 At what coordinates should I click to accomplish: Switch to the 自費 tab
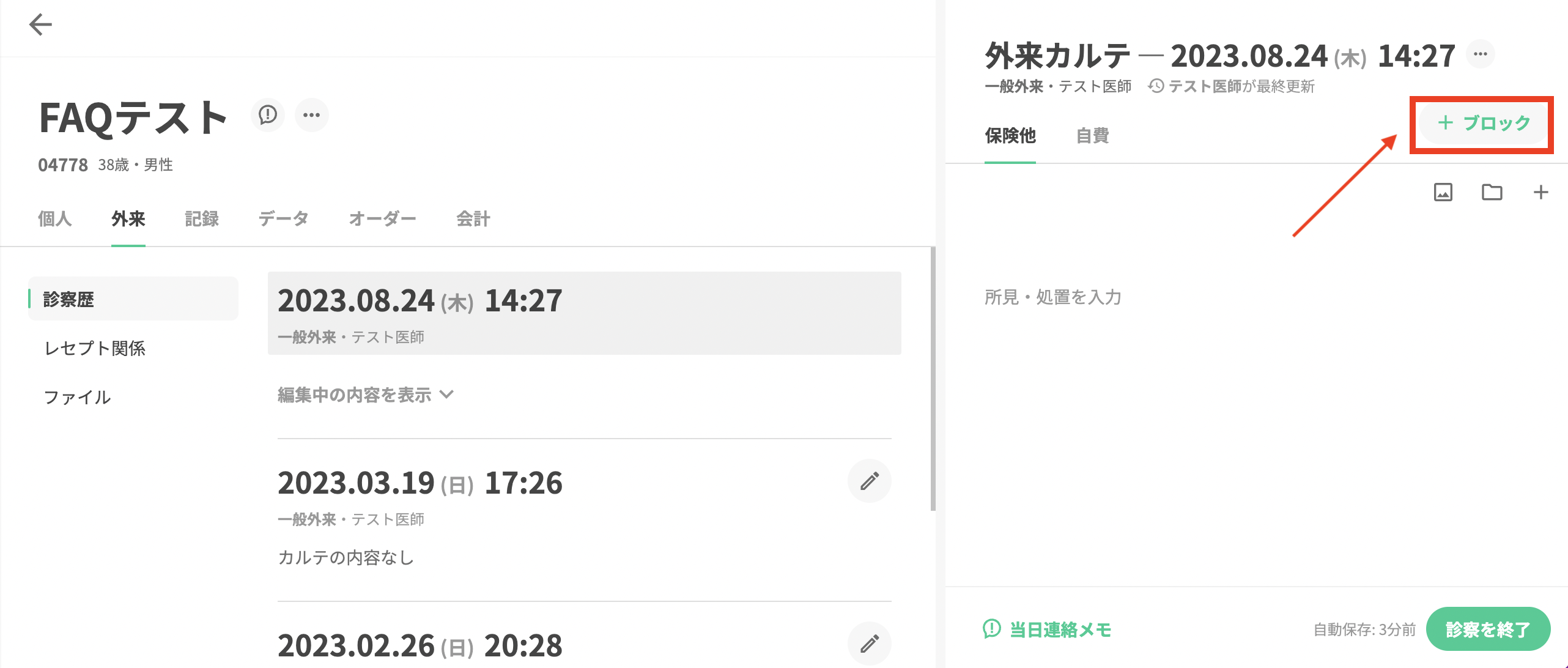1092,136
